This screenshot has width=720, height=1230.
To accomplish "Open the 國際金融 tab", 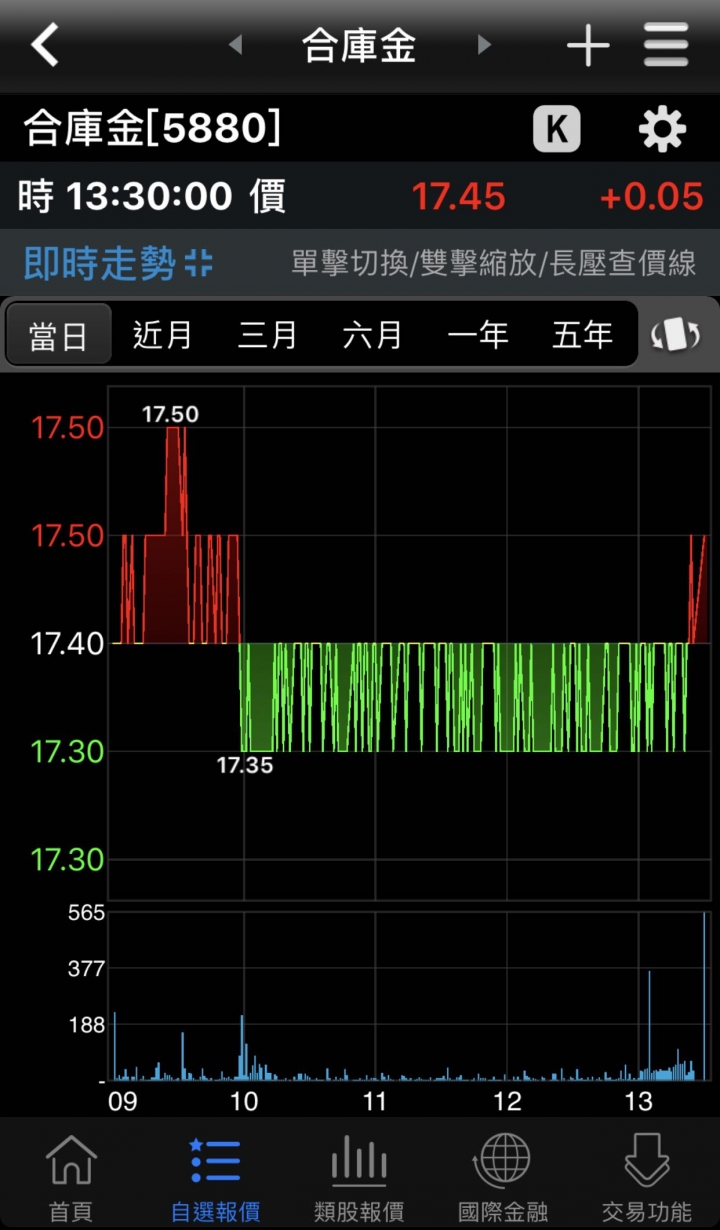I will (x=503, y=1177).
